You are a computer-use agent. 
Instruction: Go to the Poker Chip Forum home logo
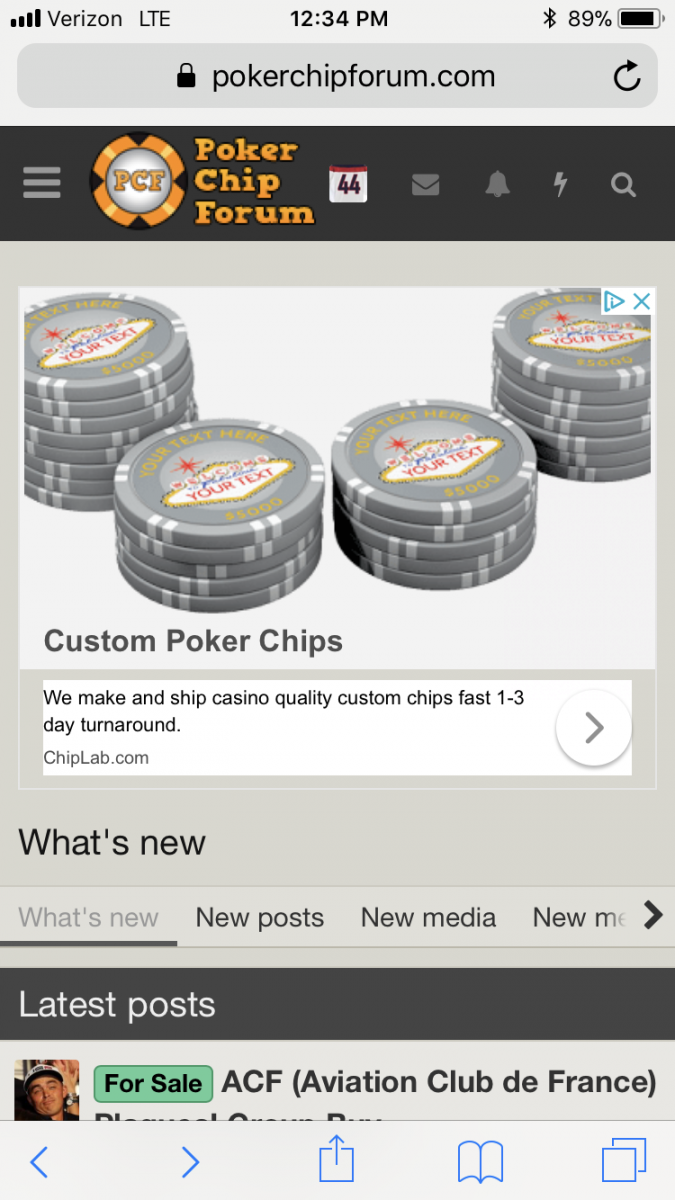[x=203, y=181]
